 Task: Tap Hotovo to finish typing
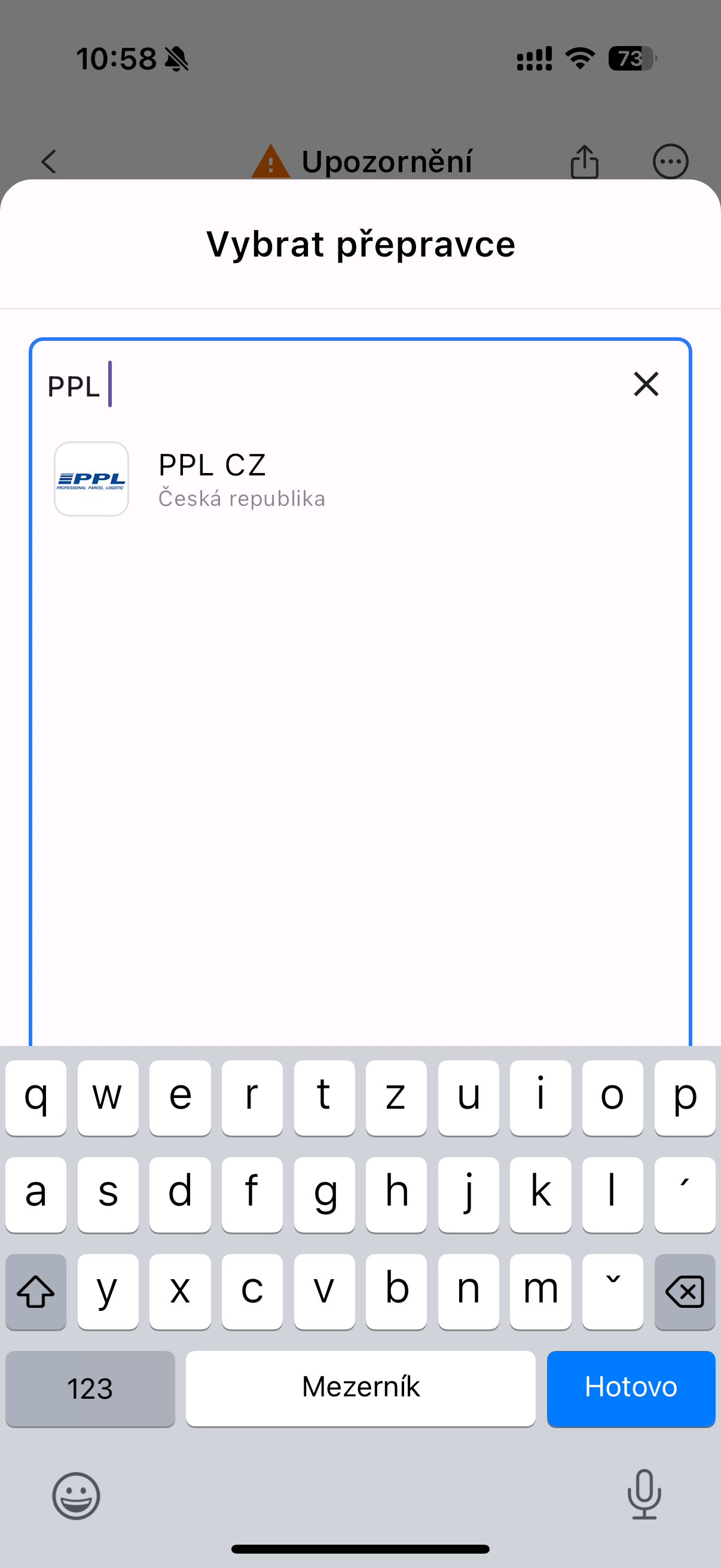pos(630,1387)
